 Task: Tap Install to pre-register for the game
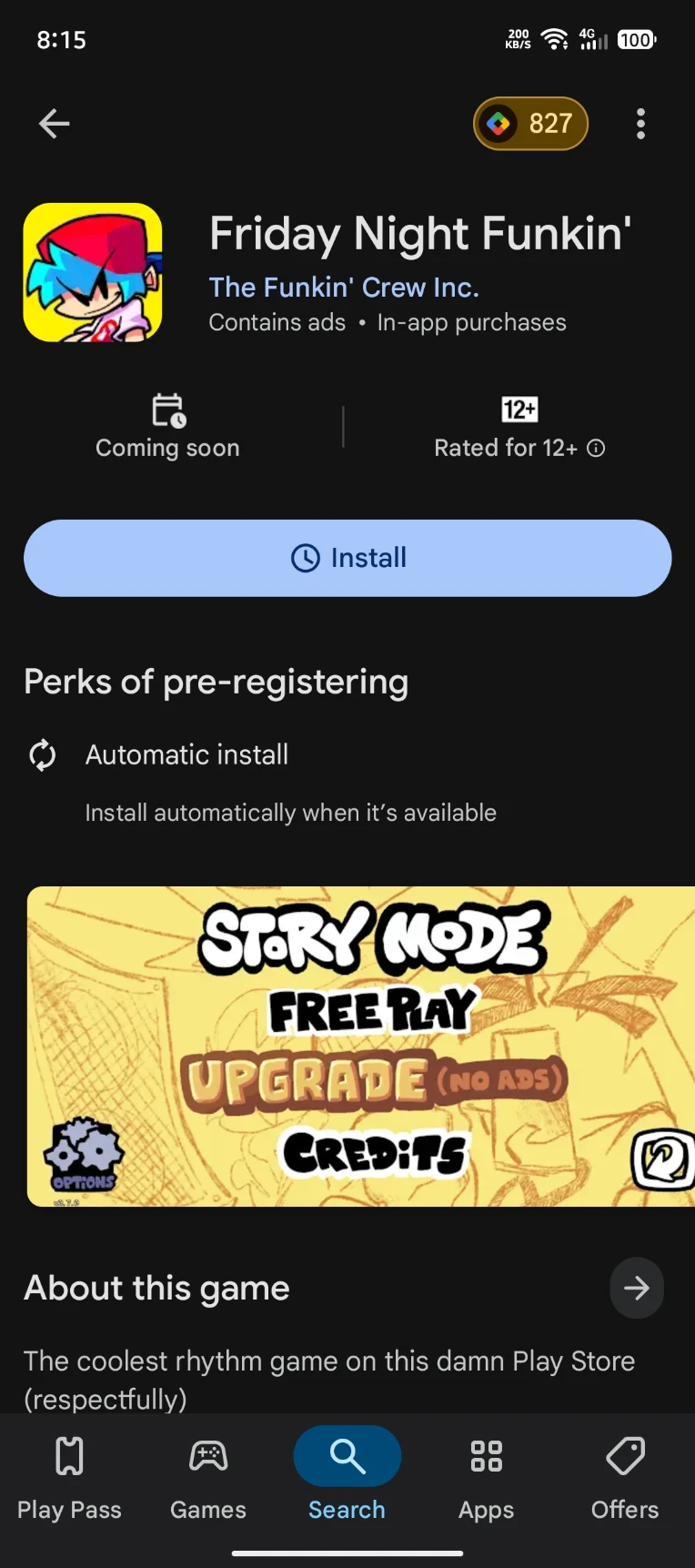(347, 558)
